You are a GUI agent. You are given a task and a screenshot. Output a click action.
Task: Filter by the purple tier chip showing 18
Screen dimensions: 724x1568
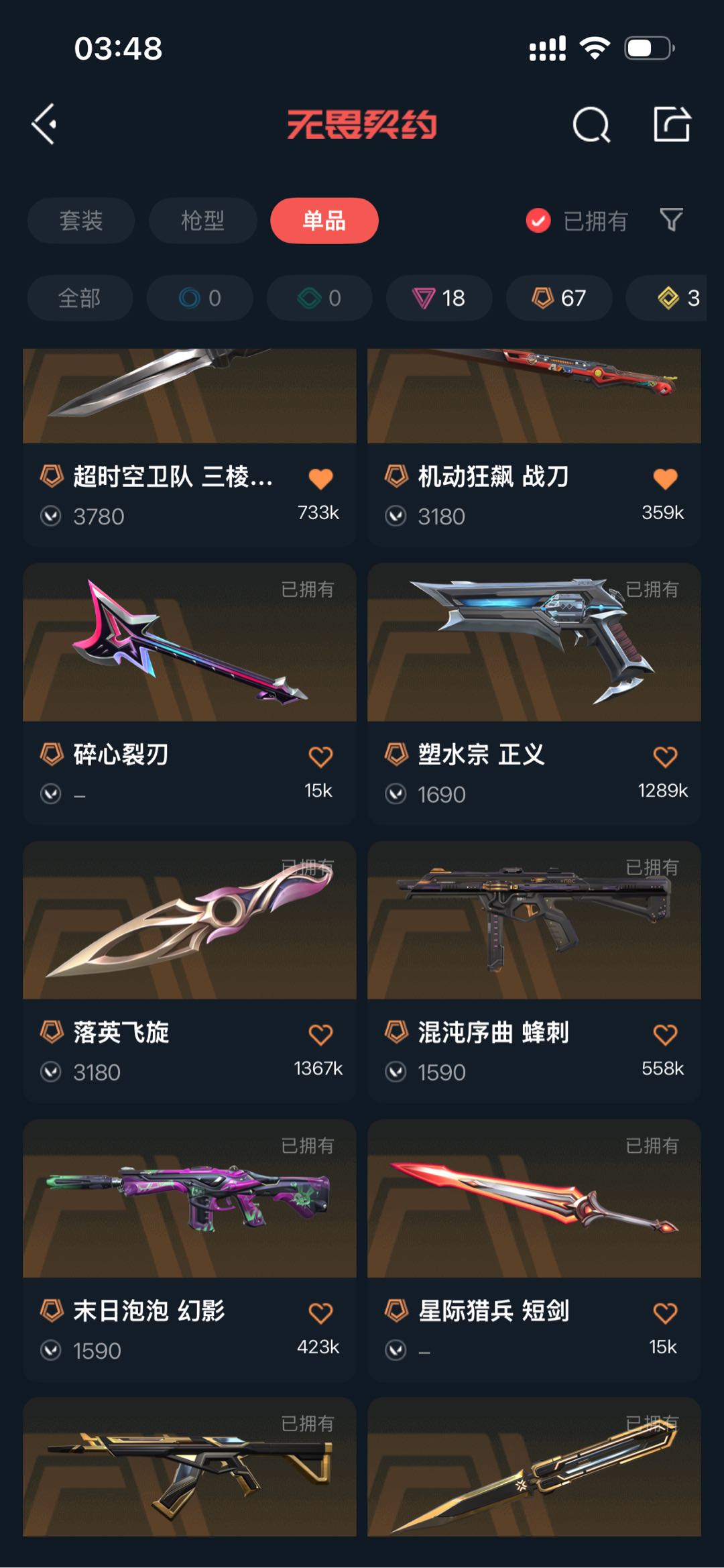tap(439, 298)
